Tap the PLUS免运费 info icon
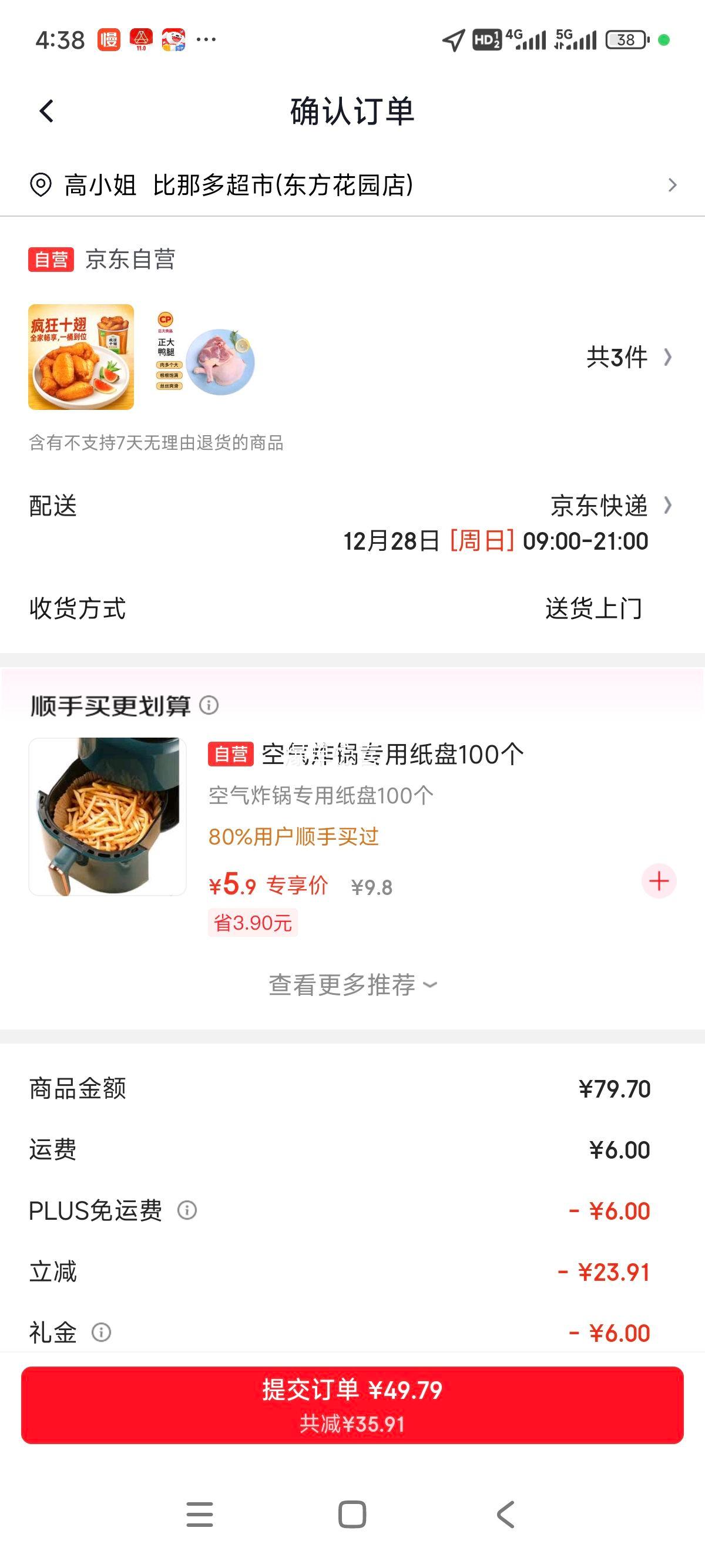This screenshot has height=1568, width=705. [x=189, y=1210]
